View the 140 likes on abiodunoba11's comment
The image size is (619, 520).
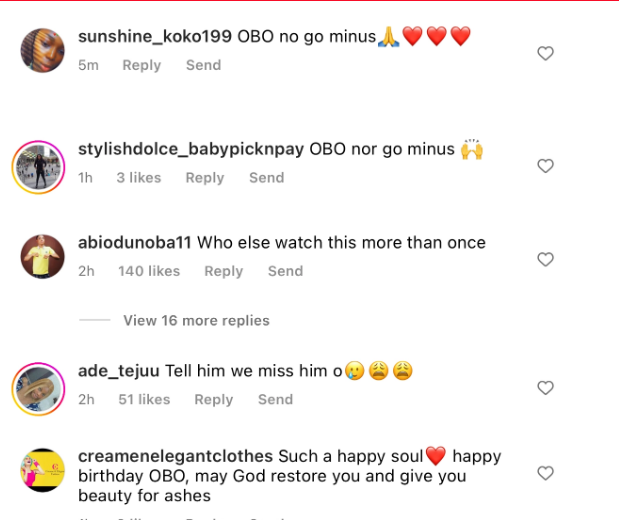pos(148,271)
